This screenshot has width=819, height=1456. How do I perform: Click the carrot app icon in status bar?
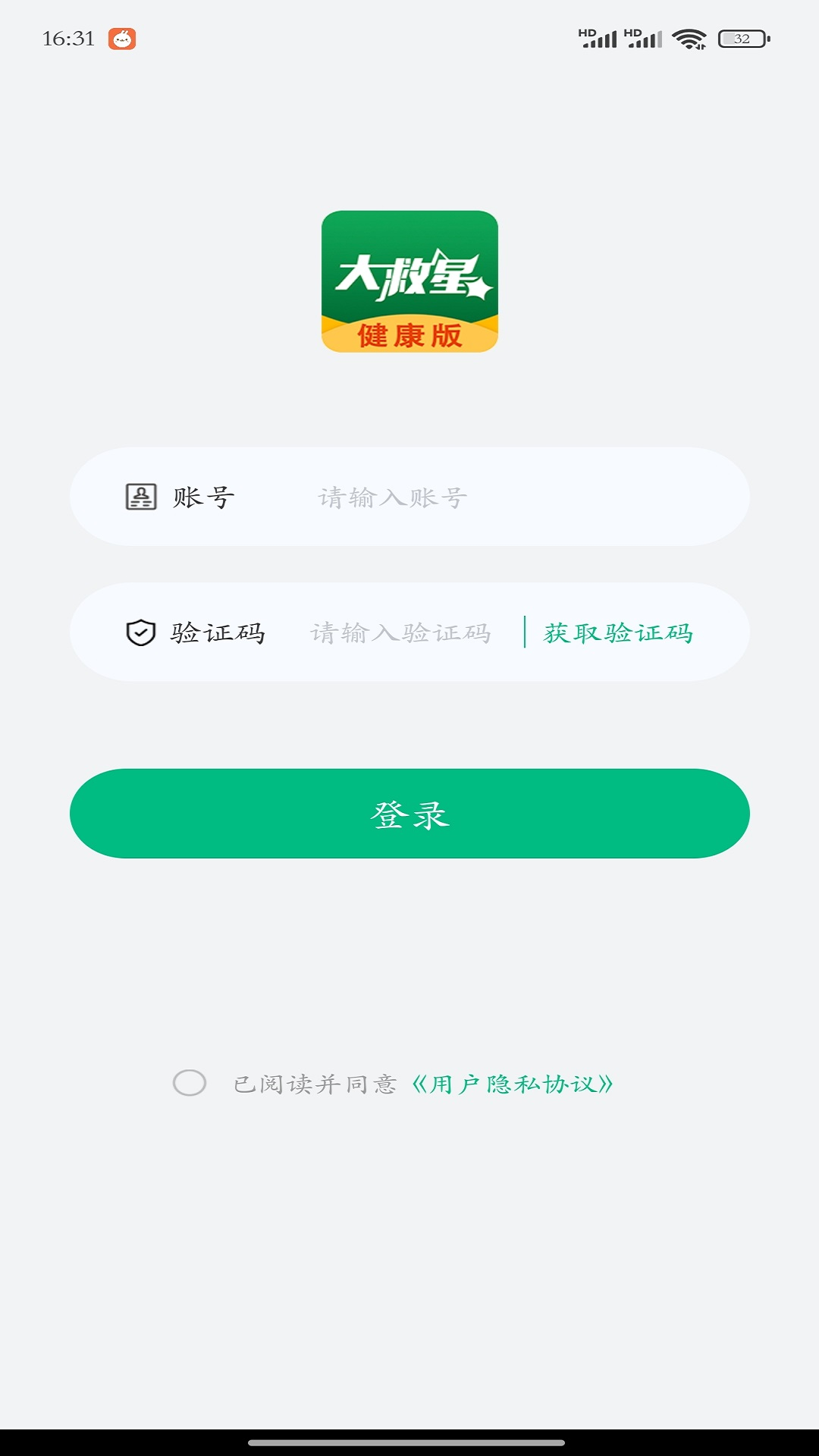click(x=124, y=39)
